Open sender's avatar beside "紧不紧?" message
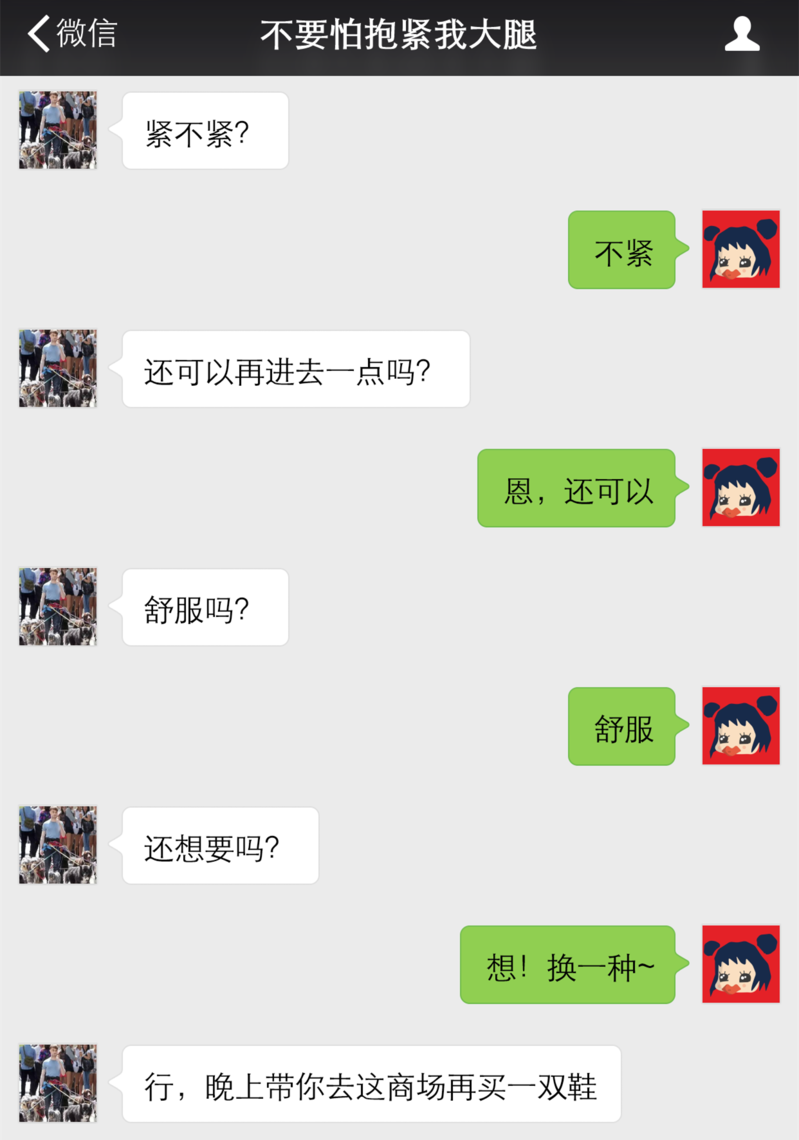Image resolution: width=799 pixels, height=1140 pixels. [58, 130]
